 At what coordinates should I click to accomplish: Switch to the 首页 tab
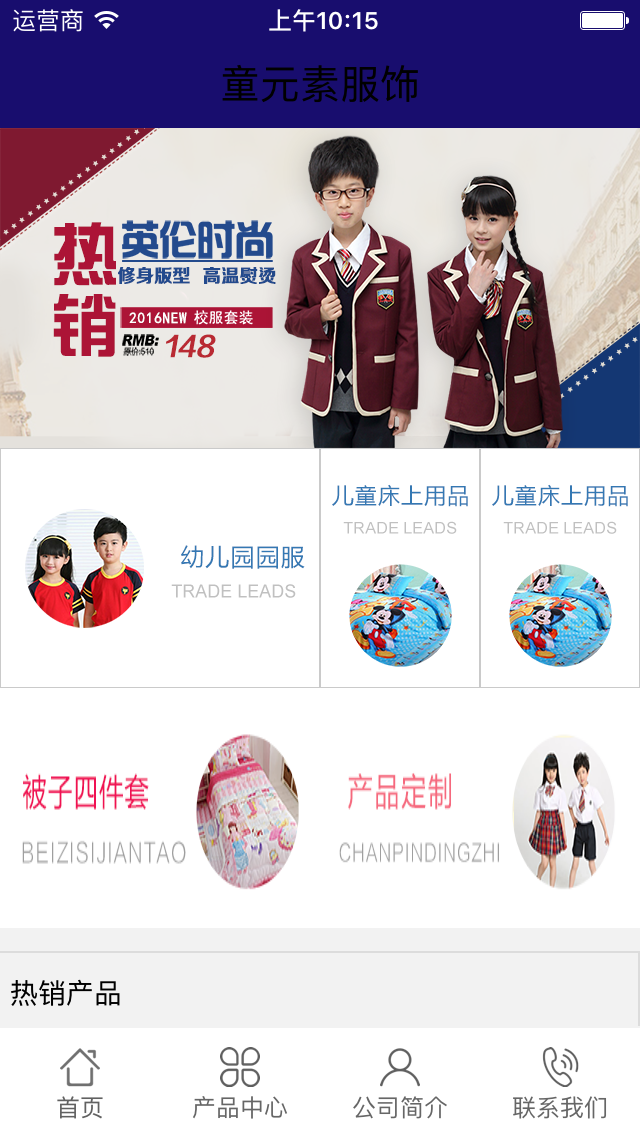click(80, 1082)
